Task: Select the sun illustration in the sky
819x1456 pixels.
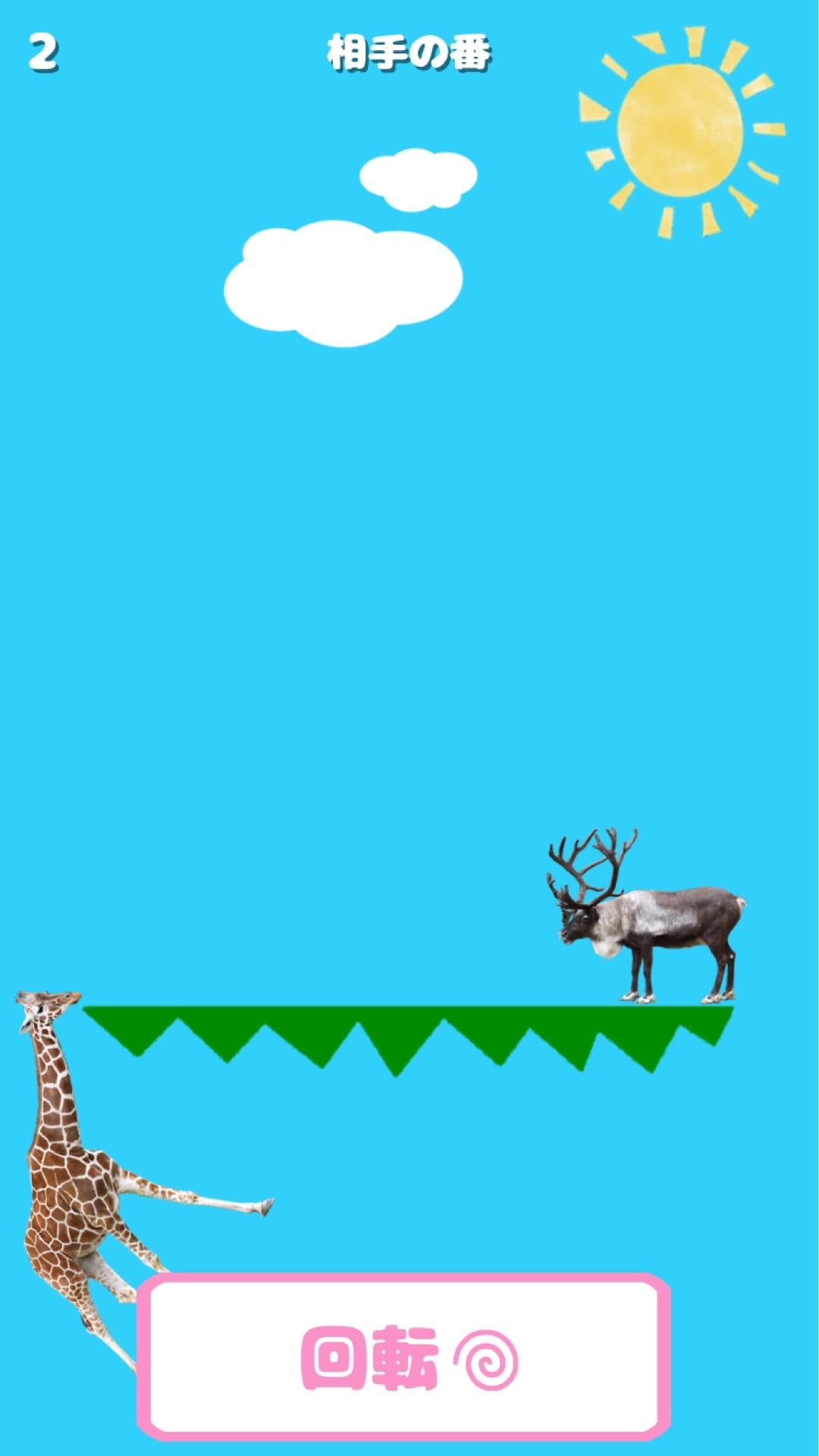Action: pyautogui.click(x=682, y=129)
